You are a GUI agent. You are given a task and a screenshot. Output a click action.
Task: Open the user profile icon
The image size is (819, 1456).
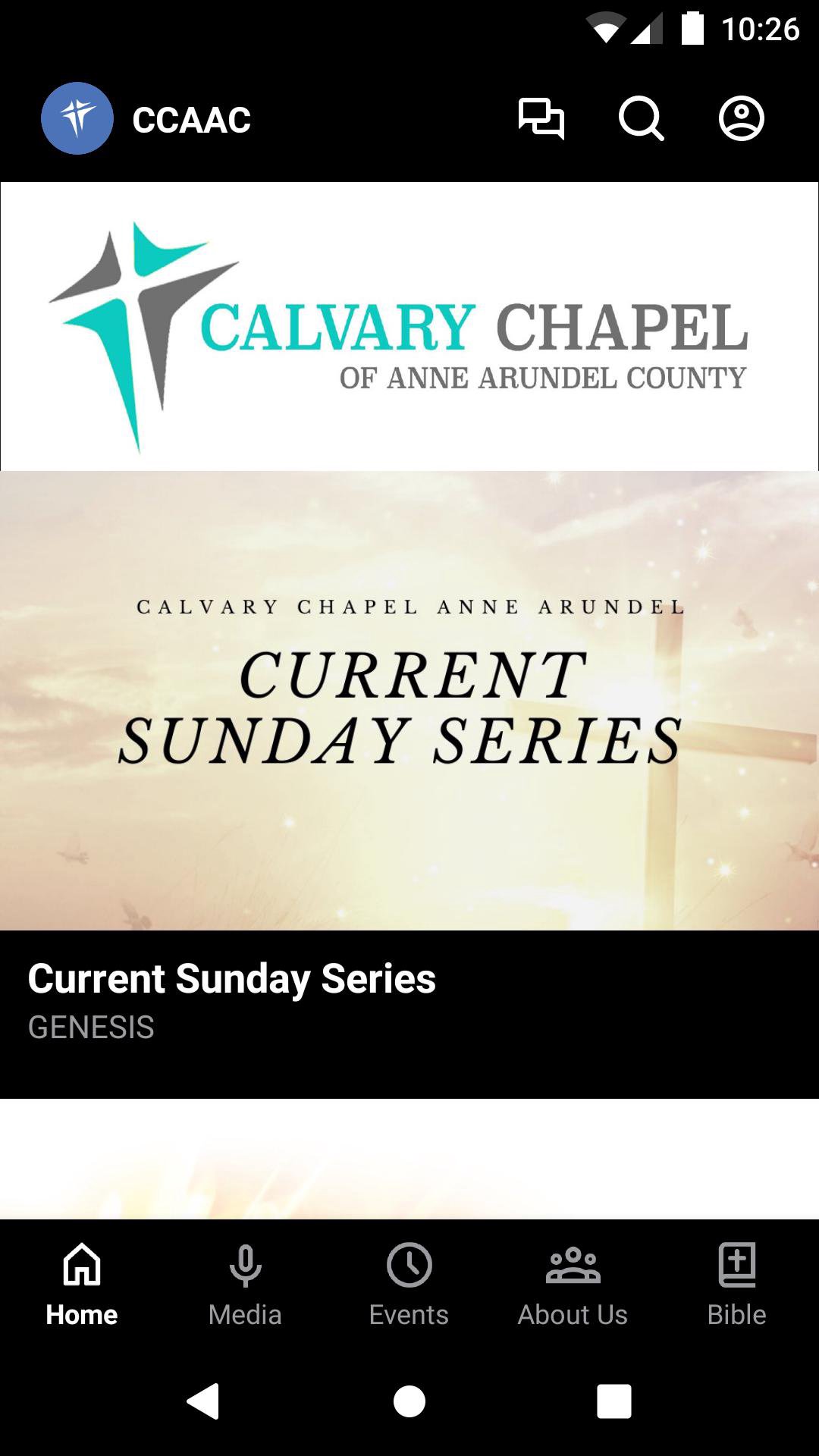point(741,119)
